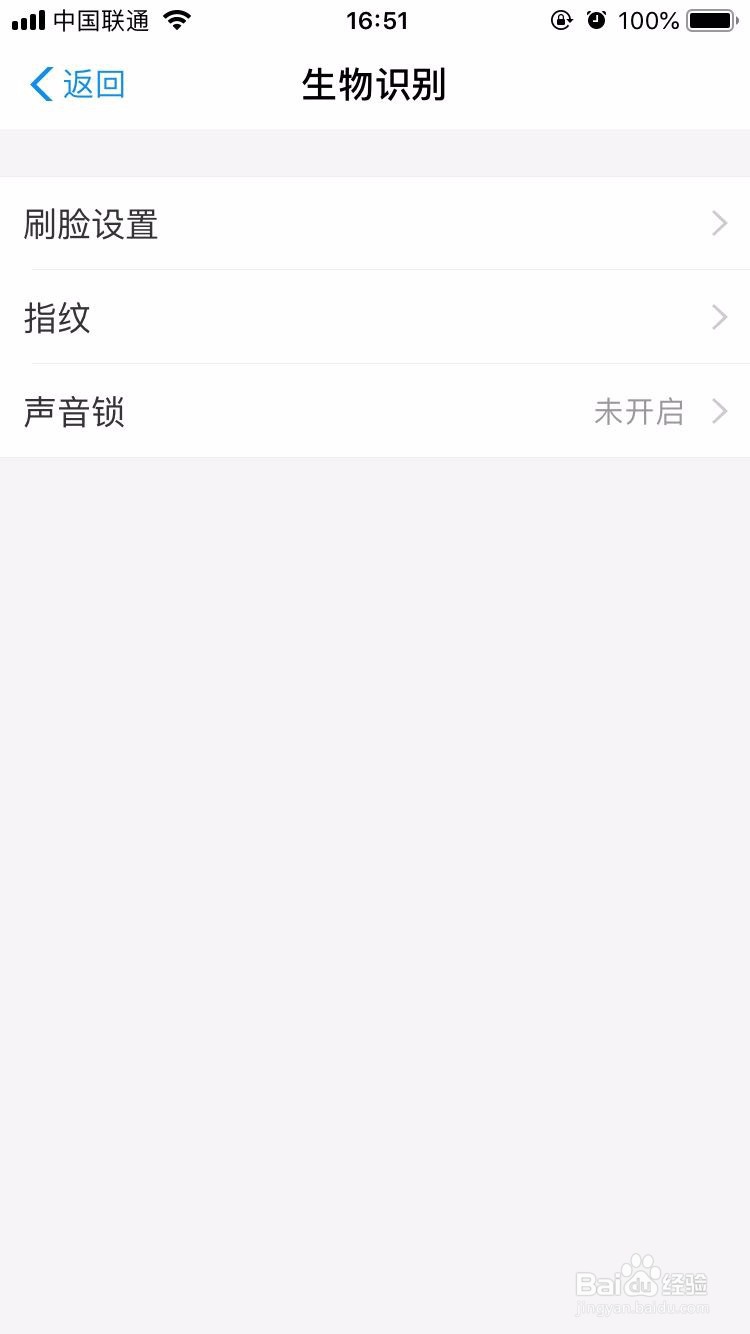Click the cellular signal strength icon
Image resolution: width=750 pixels, height=1334 pixels.
tap(25, 18)
